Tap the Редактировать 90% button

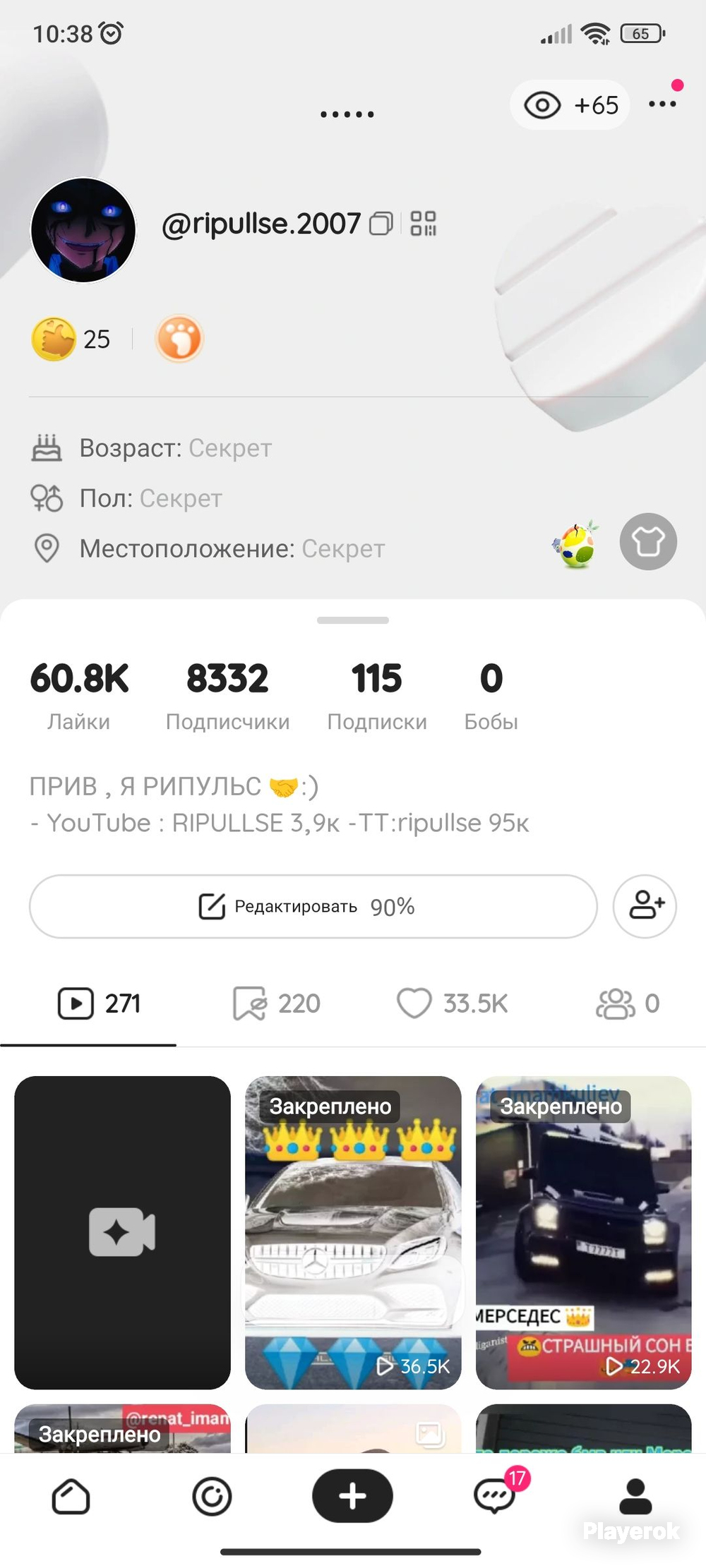[313, 906]
